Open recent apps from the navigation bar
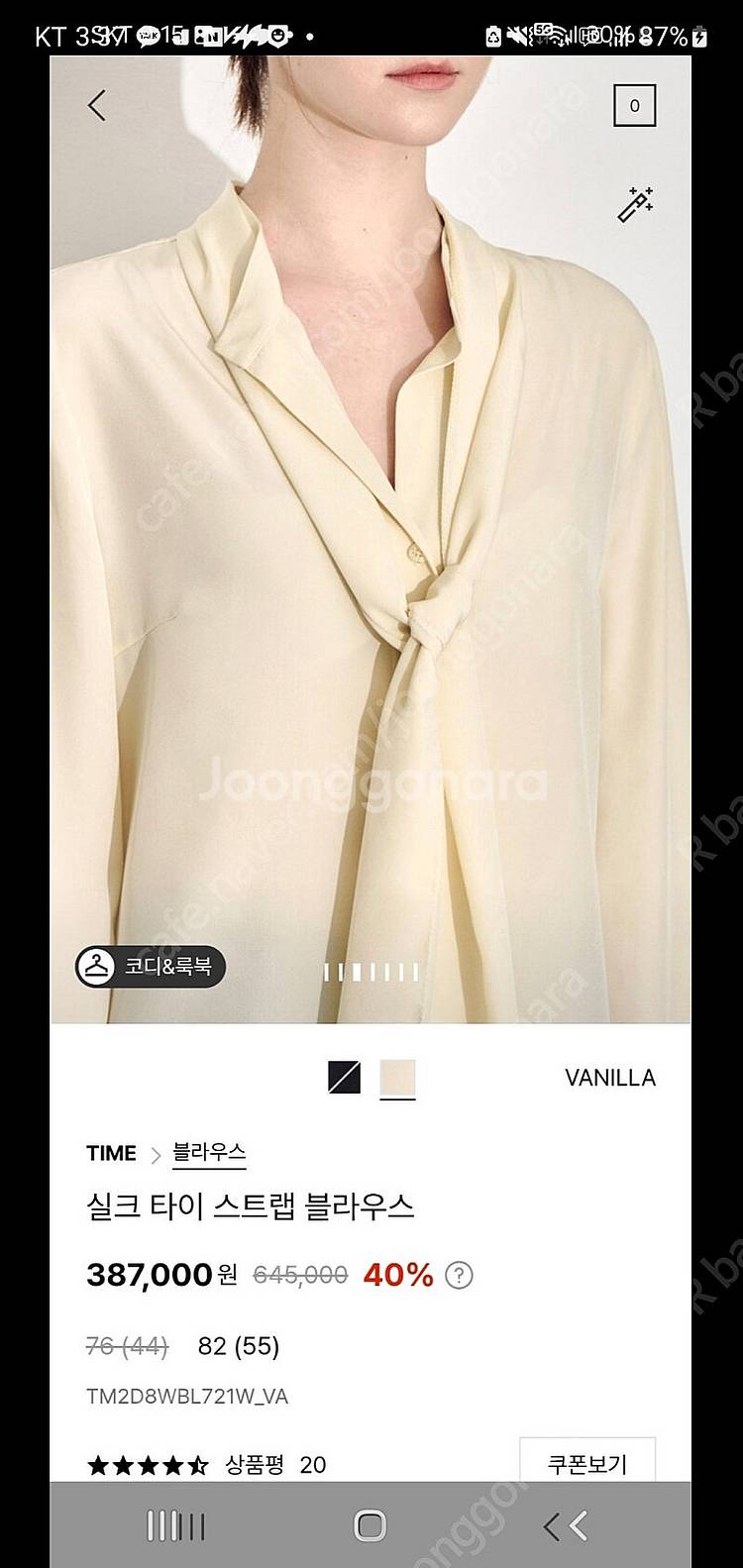 [x=175, y=1525]
